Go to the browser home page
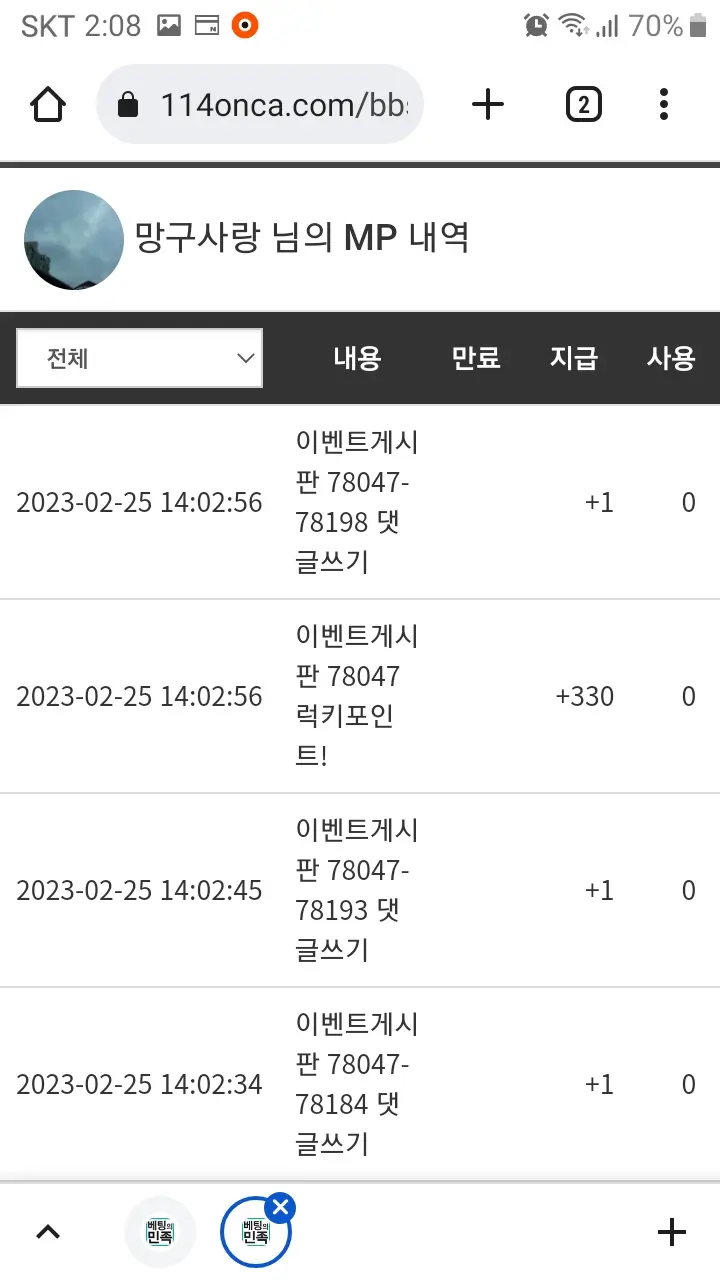The image size is (720, 1280). tap(48, 104)
